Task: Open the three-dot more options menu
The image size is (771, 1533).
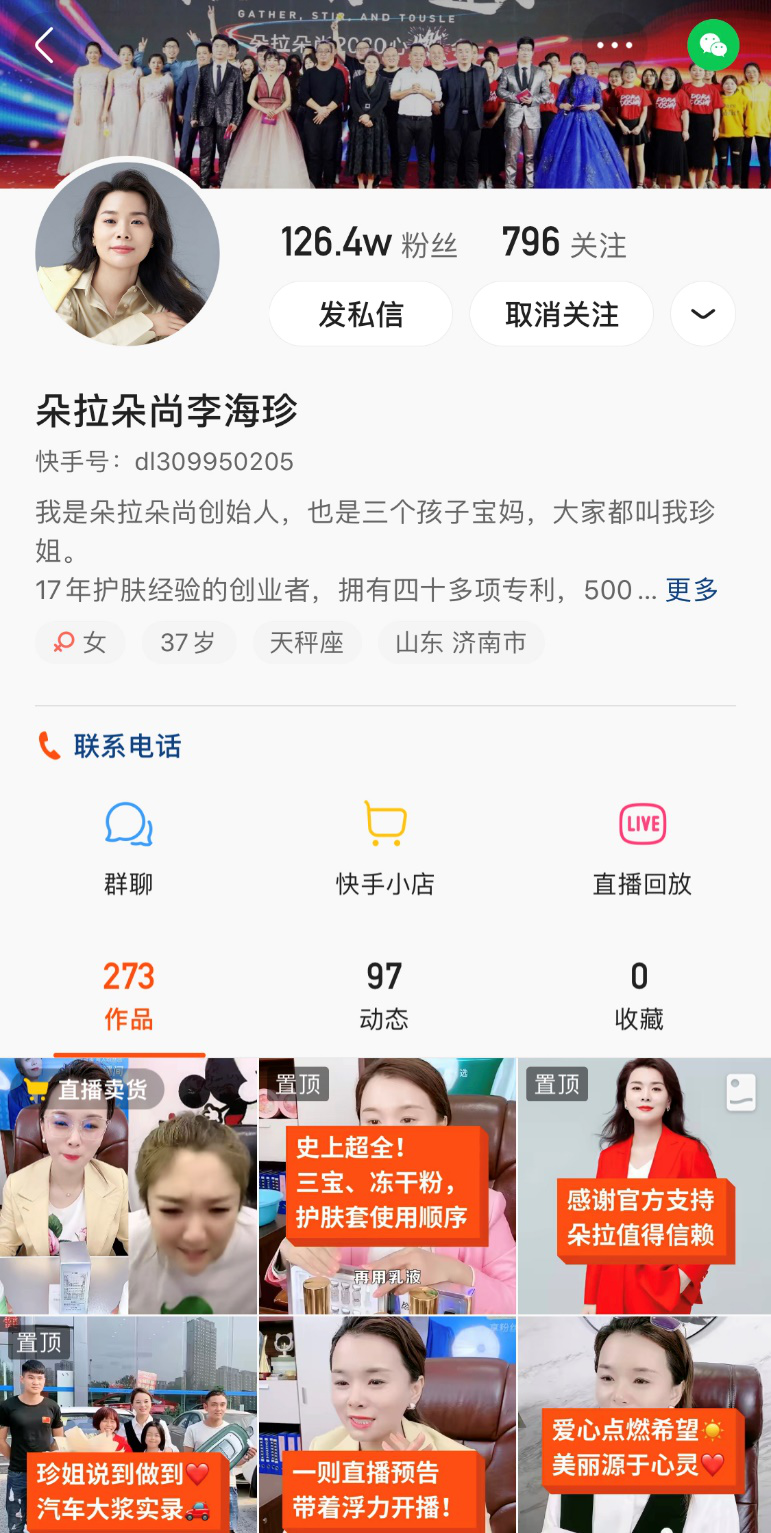Action: (x=613, y=44)
